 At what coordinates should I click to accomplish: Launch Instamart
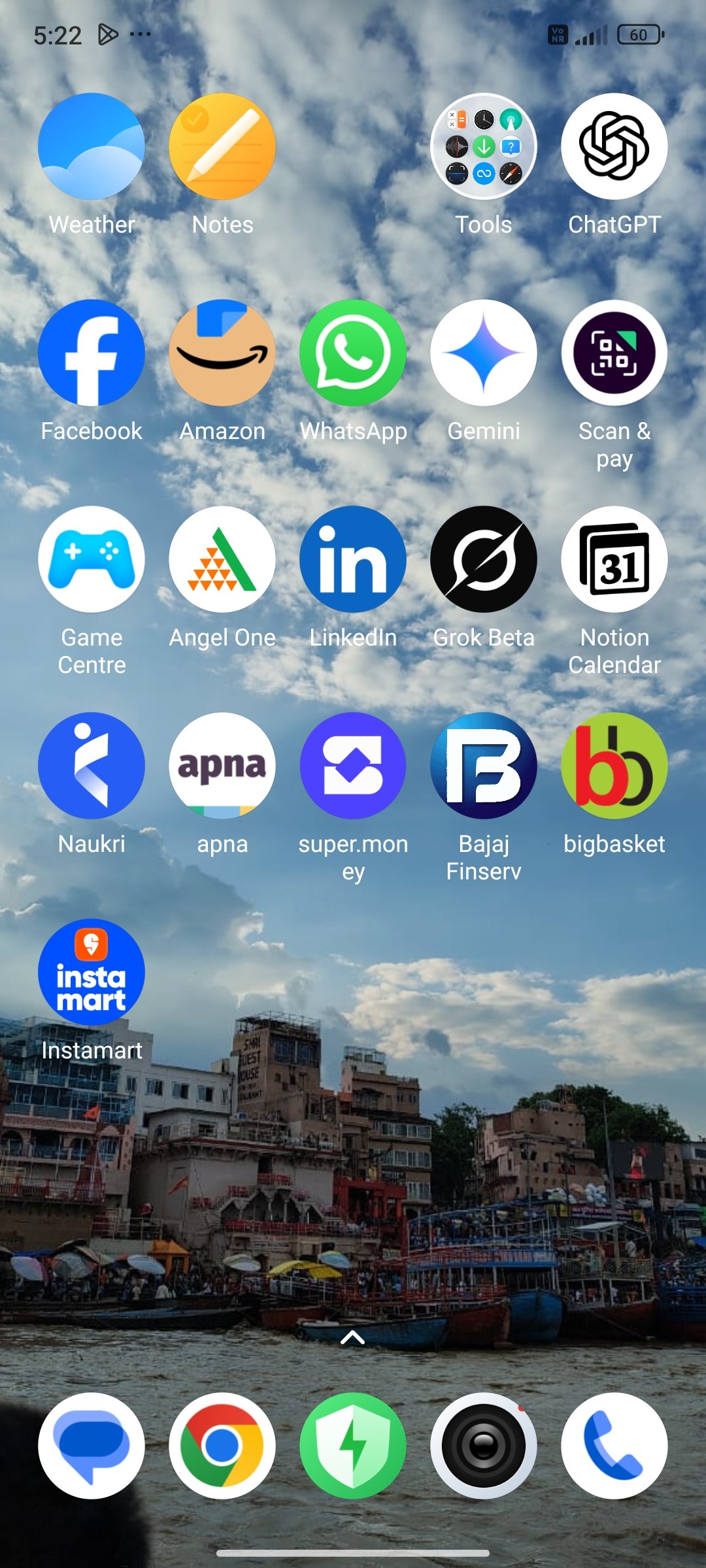(x=92, y=972)
